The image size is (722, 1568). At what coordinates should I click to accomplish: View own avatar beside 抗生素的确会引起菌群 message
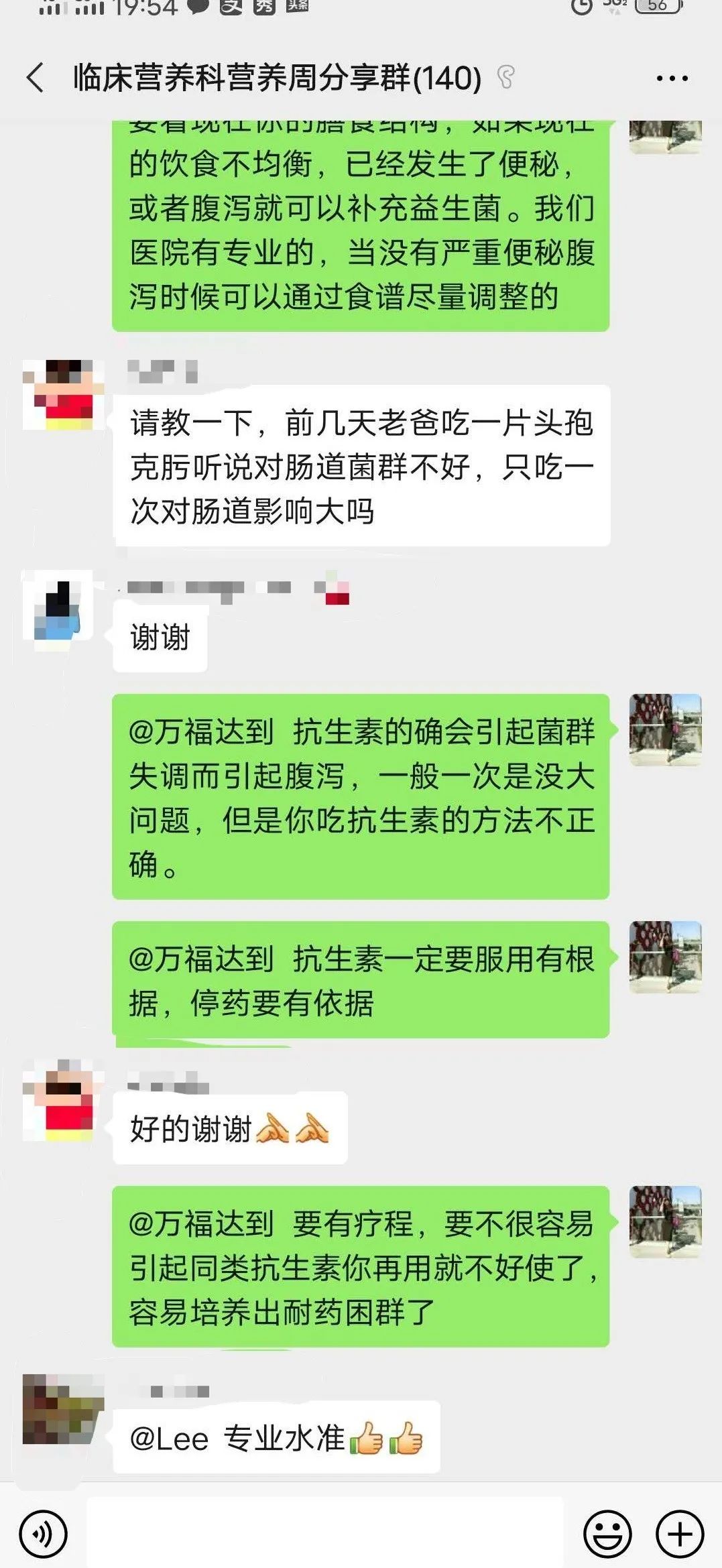pos(665,730)
